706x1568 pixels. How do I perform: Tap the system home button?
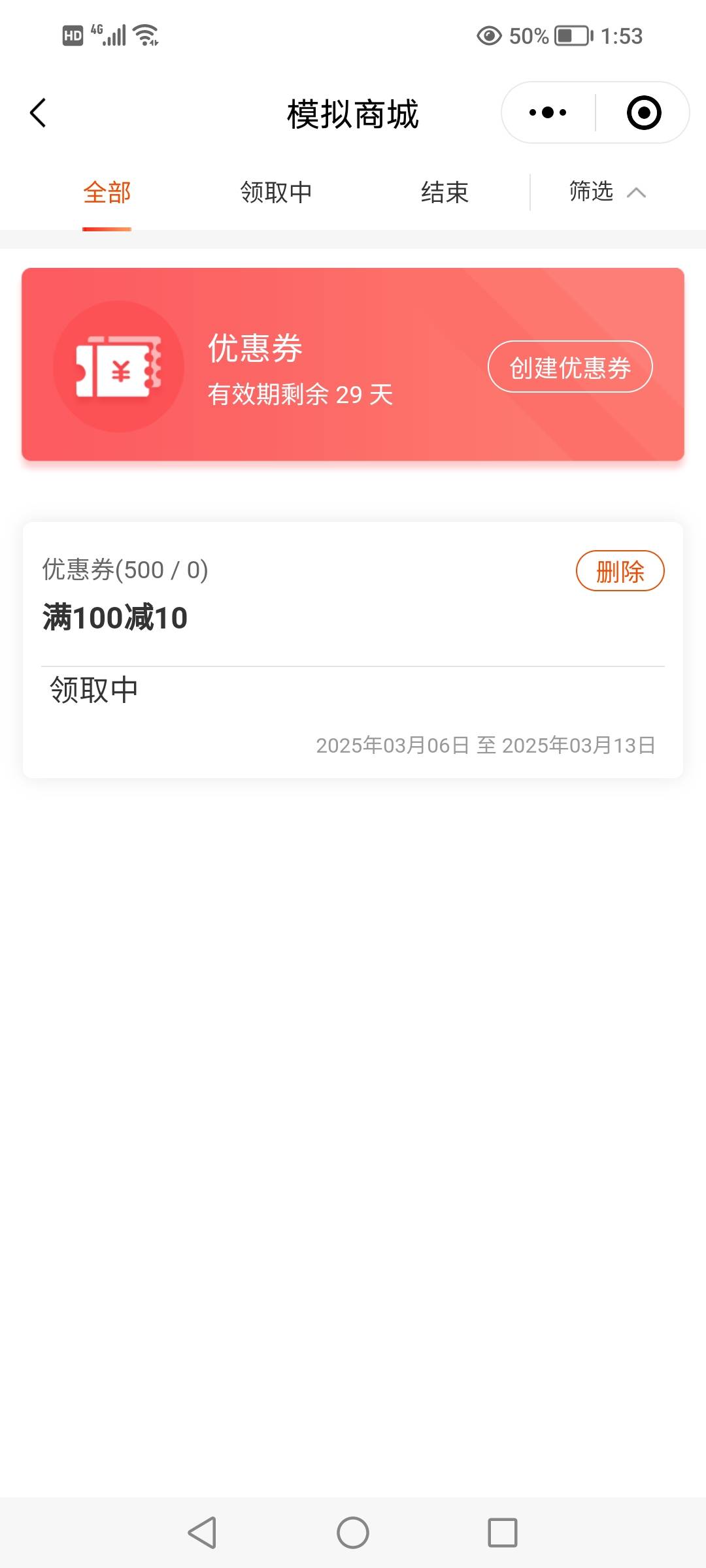pyautogui.click(x=353, y=1533)
